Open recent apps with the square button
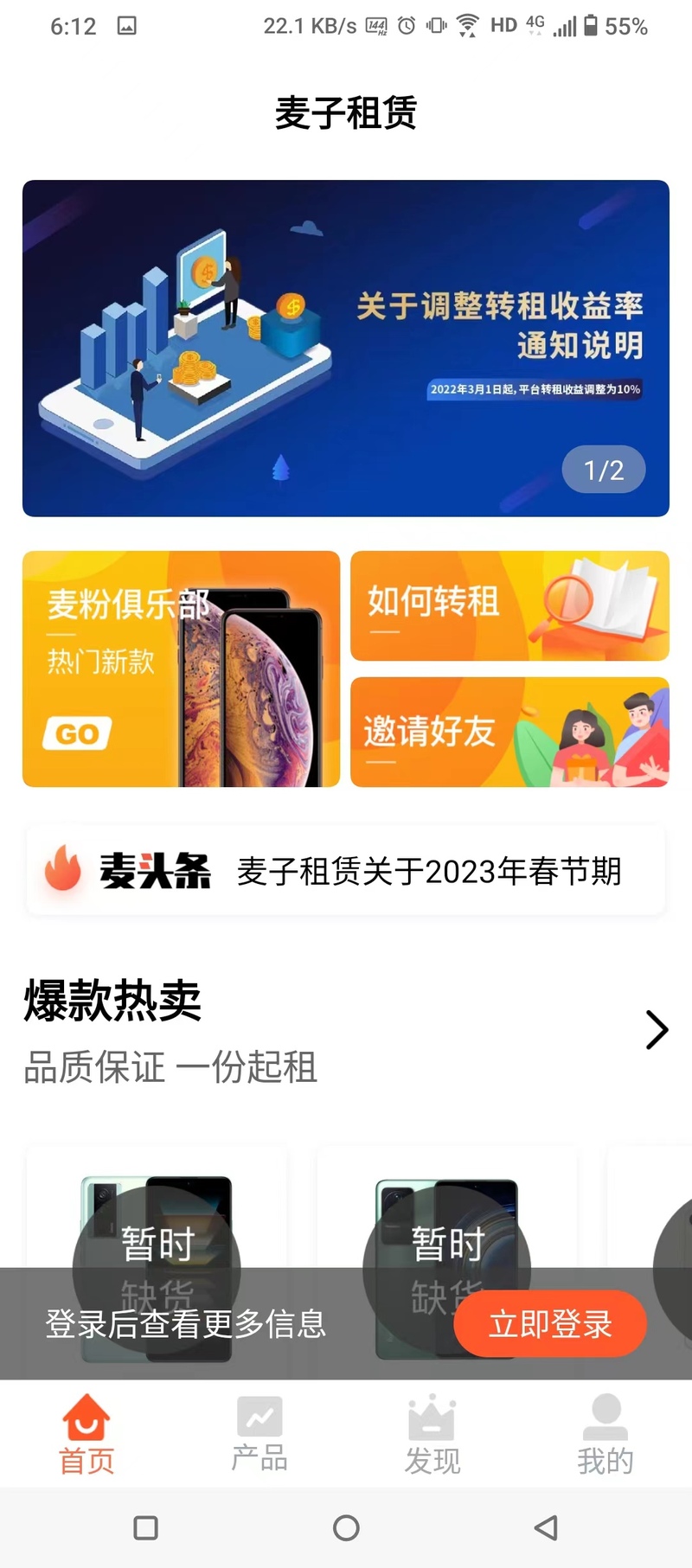Image resolution: width=692 pixels, height=1568 pixels. click(146, 1528)
